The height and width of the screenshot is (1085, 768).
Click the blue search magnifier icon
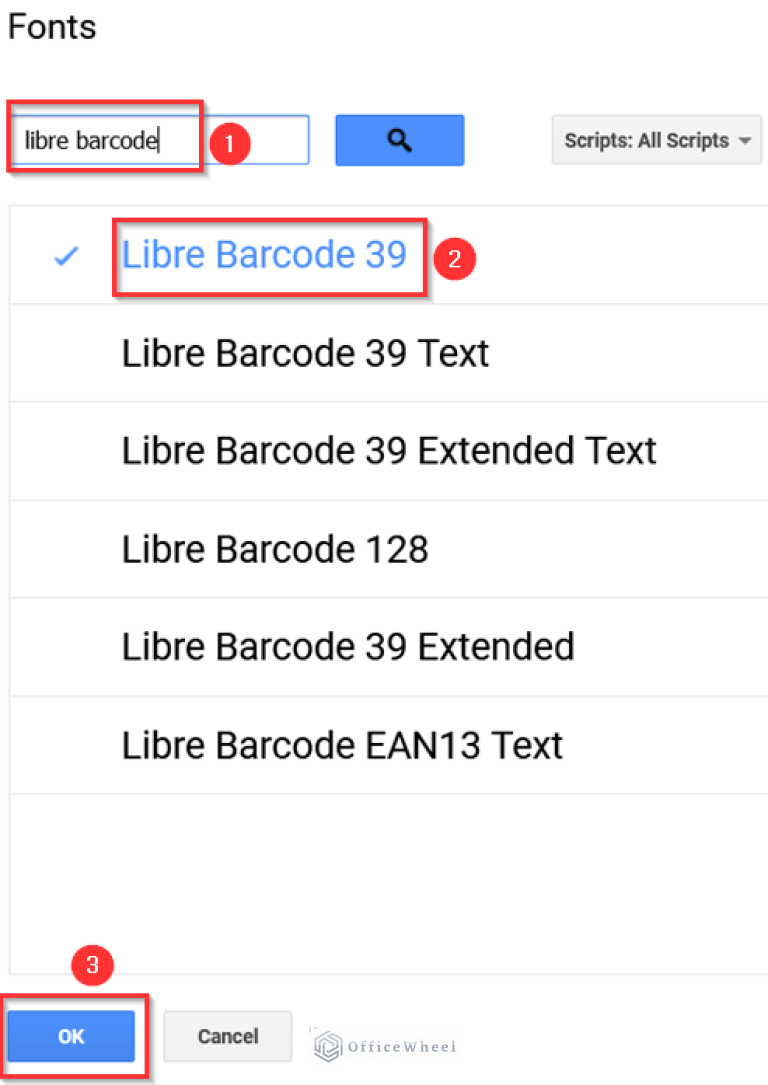coord(399,140)
